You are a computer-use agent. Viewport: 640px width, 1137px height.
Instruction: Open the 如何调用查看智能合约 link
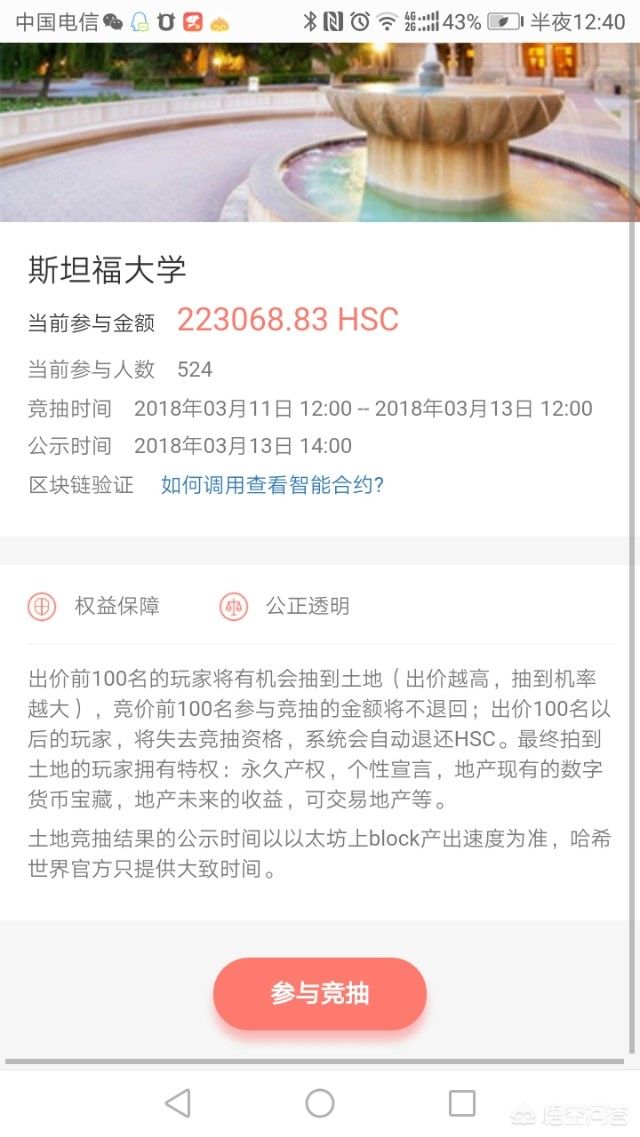pos(272,485)
